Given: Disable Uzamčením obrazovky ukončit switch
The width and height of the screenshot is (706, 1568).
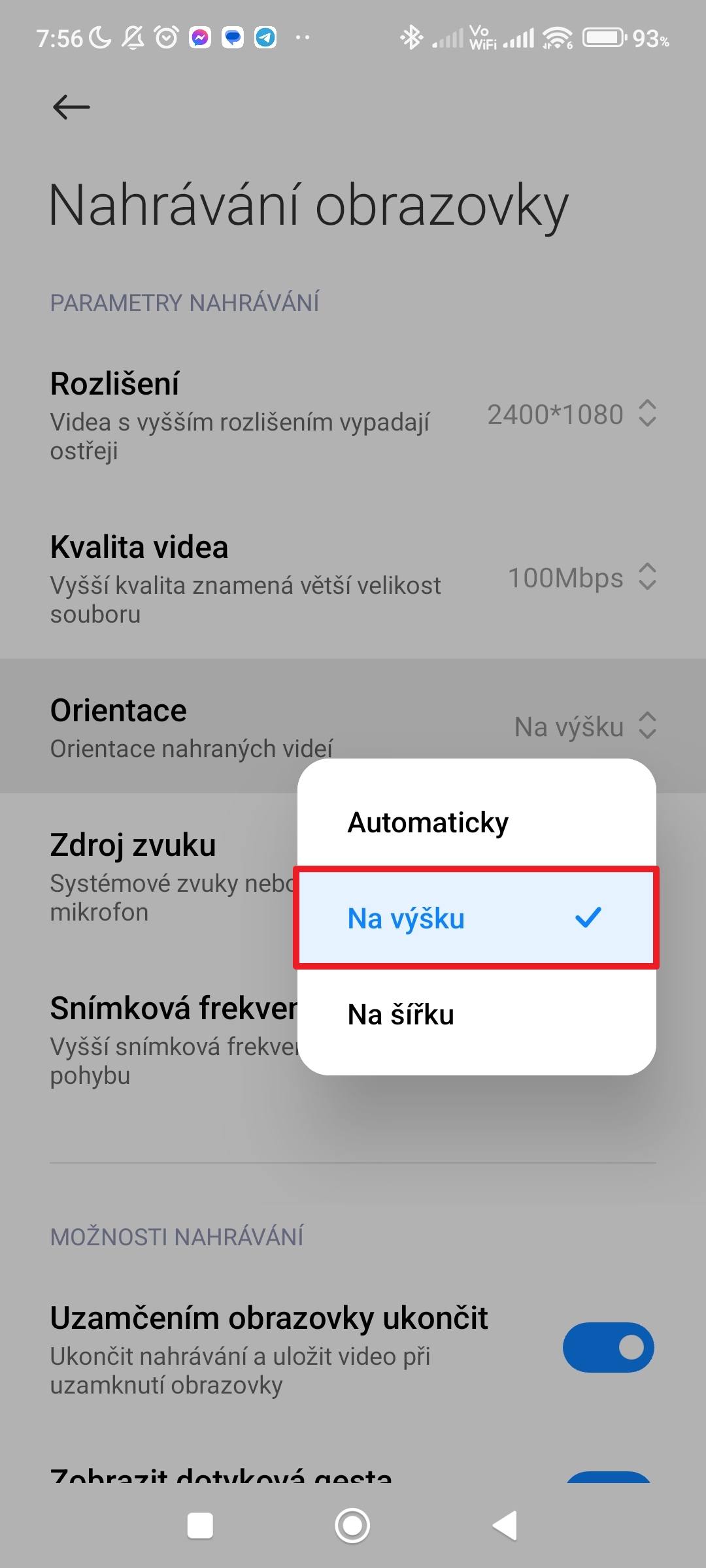Looking at the screenshot, I should tap(608, 1347).
